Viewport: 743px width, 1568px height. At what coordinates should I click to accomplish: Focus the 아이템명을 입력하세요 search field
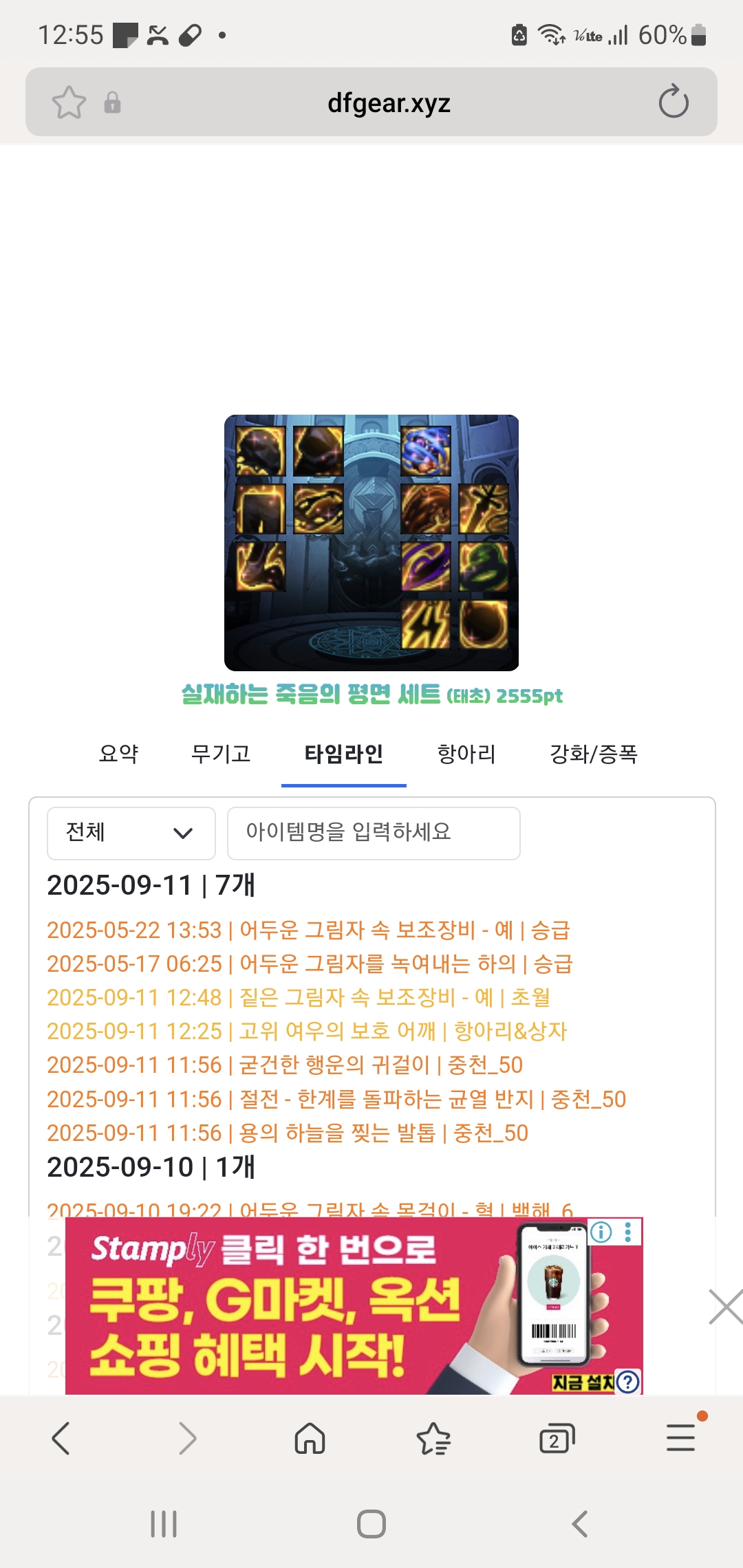(x=373, y=833)
